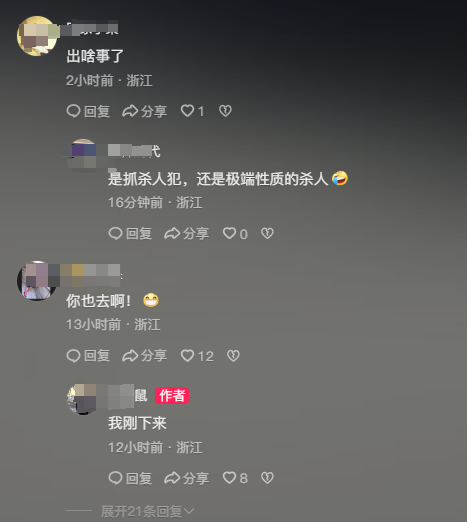Like the 是抓杀人犯 comment
467x522 pixels.
click(x=235, y=233)
